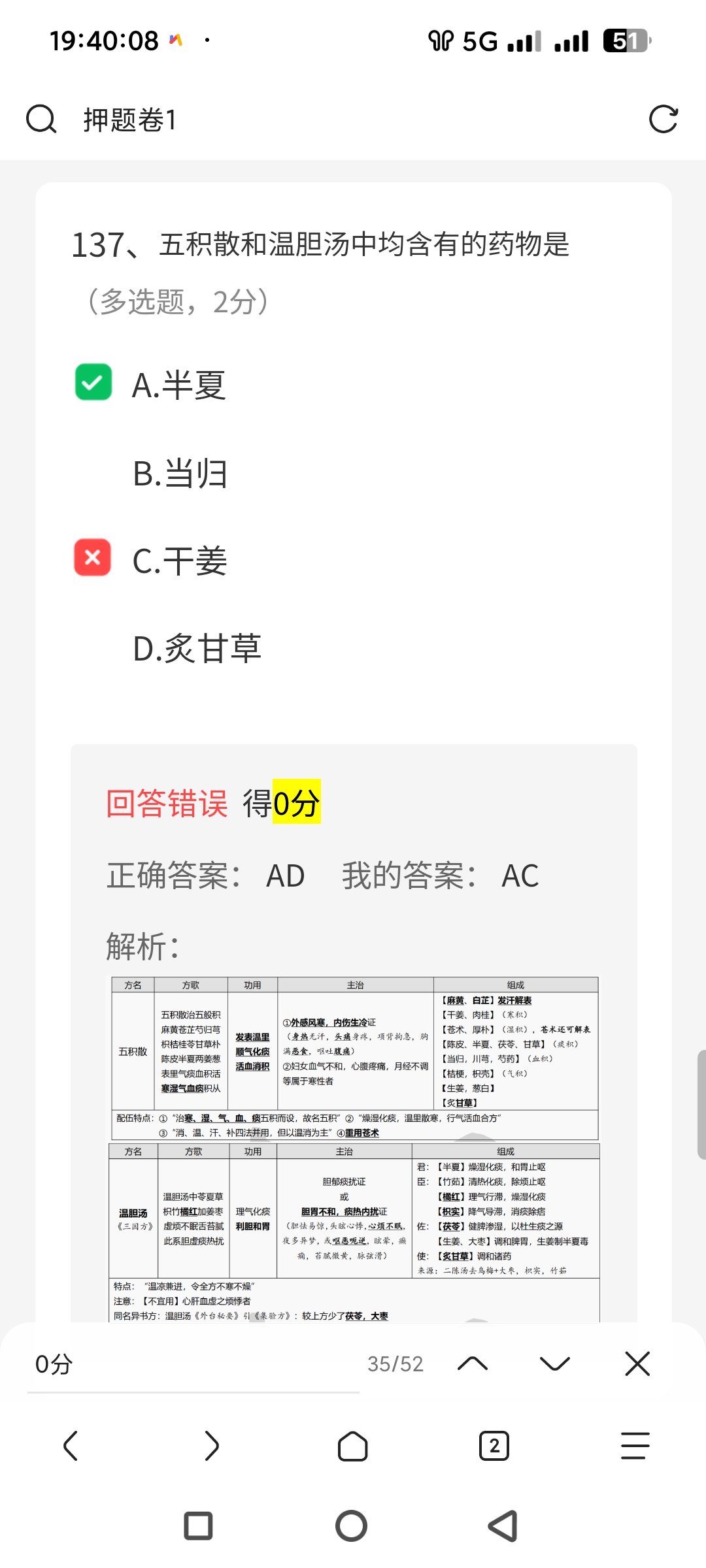Open the tab switcher showing 2 tabs
706x1568 pixels.
(494, 1446)
